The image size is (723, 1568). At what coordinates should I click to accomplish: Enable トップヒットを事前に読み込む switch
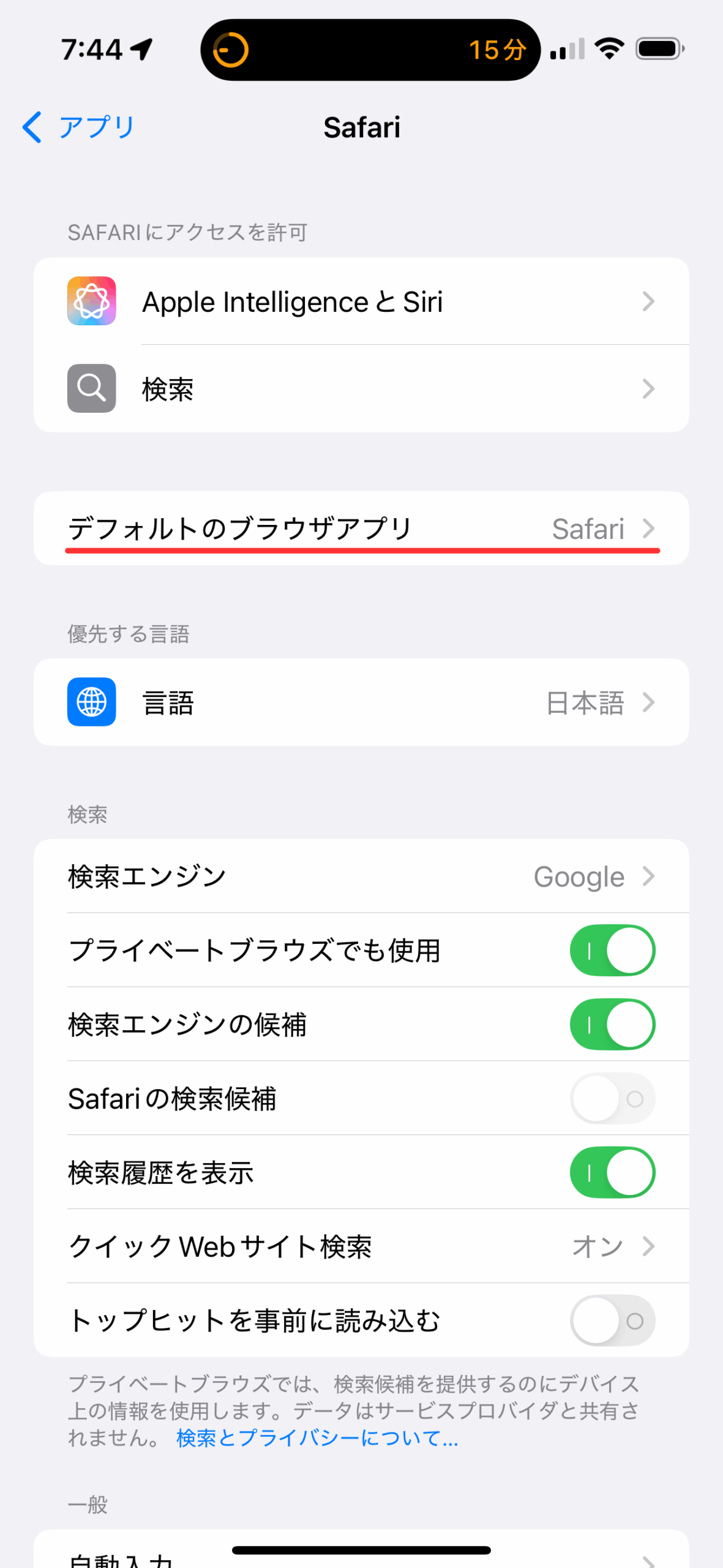point(612,1321)
